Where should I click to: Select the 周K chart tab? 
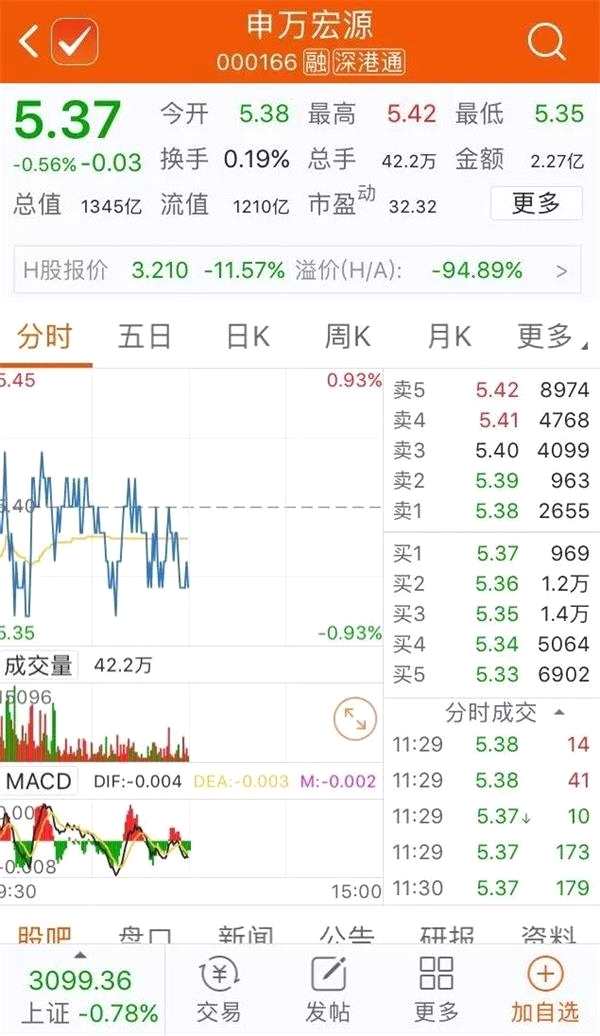point(347,337)
